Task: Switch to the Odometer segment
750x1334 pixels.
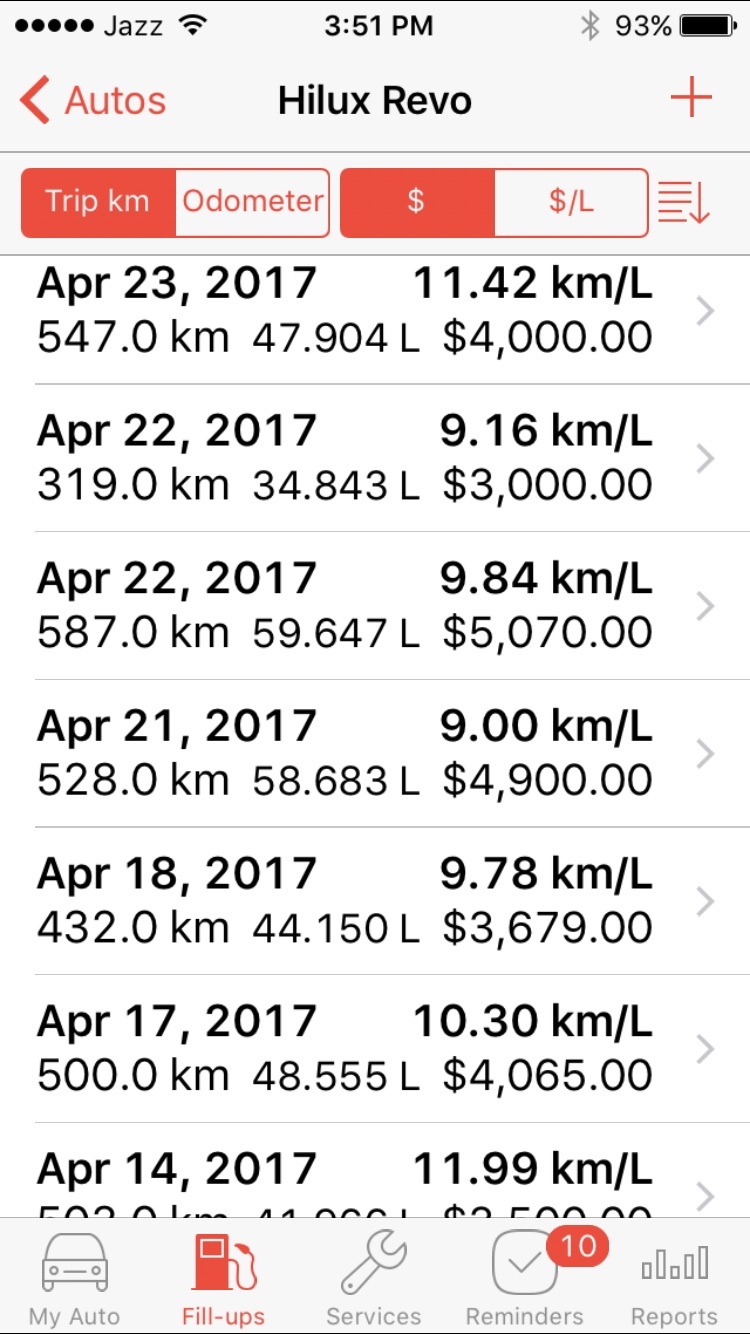Action: (253, 202)
